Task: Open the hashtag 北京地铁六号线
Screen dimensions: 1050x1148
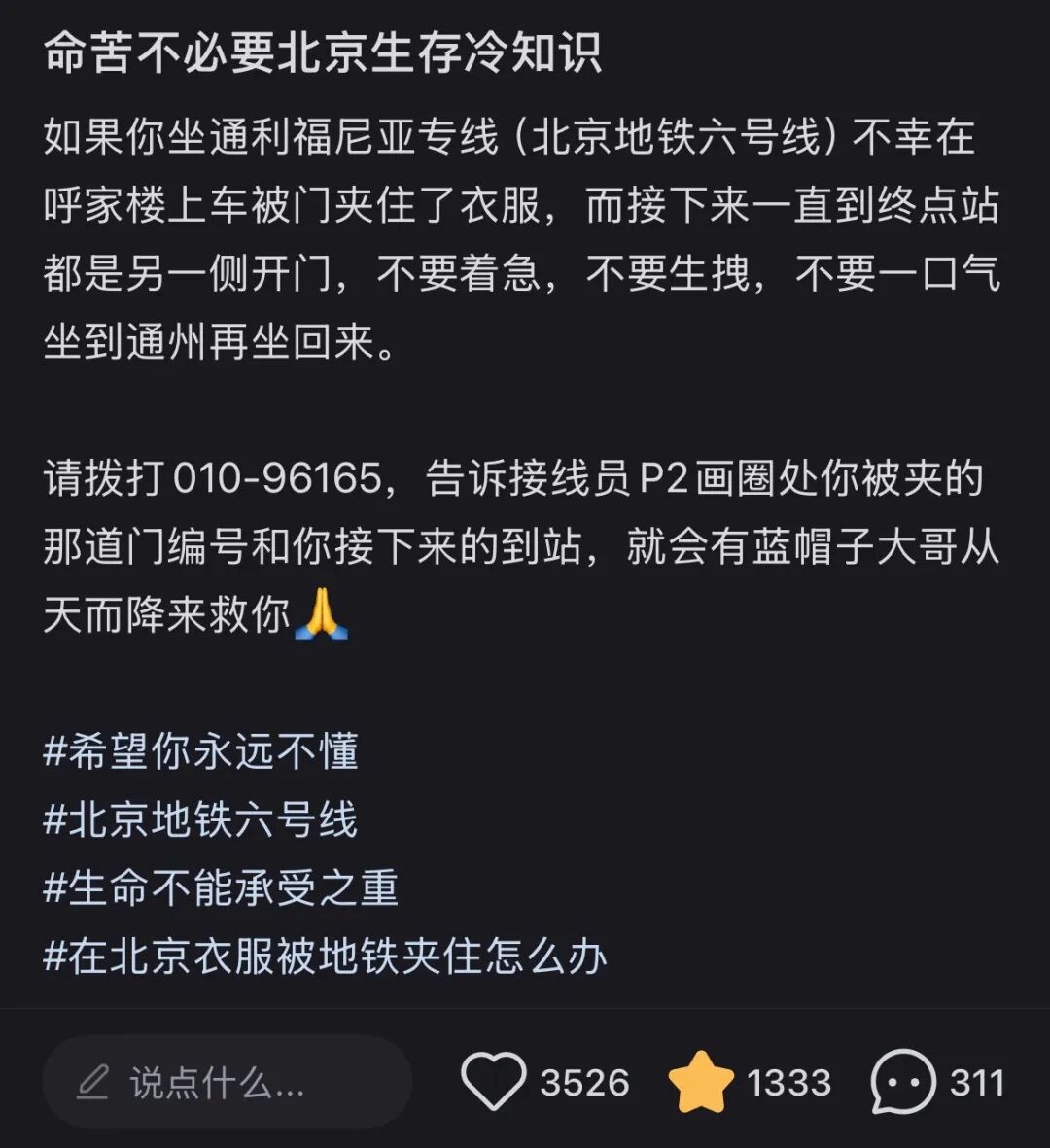Action: click(199, 821)
